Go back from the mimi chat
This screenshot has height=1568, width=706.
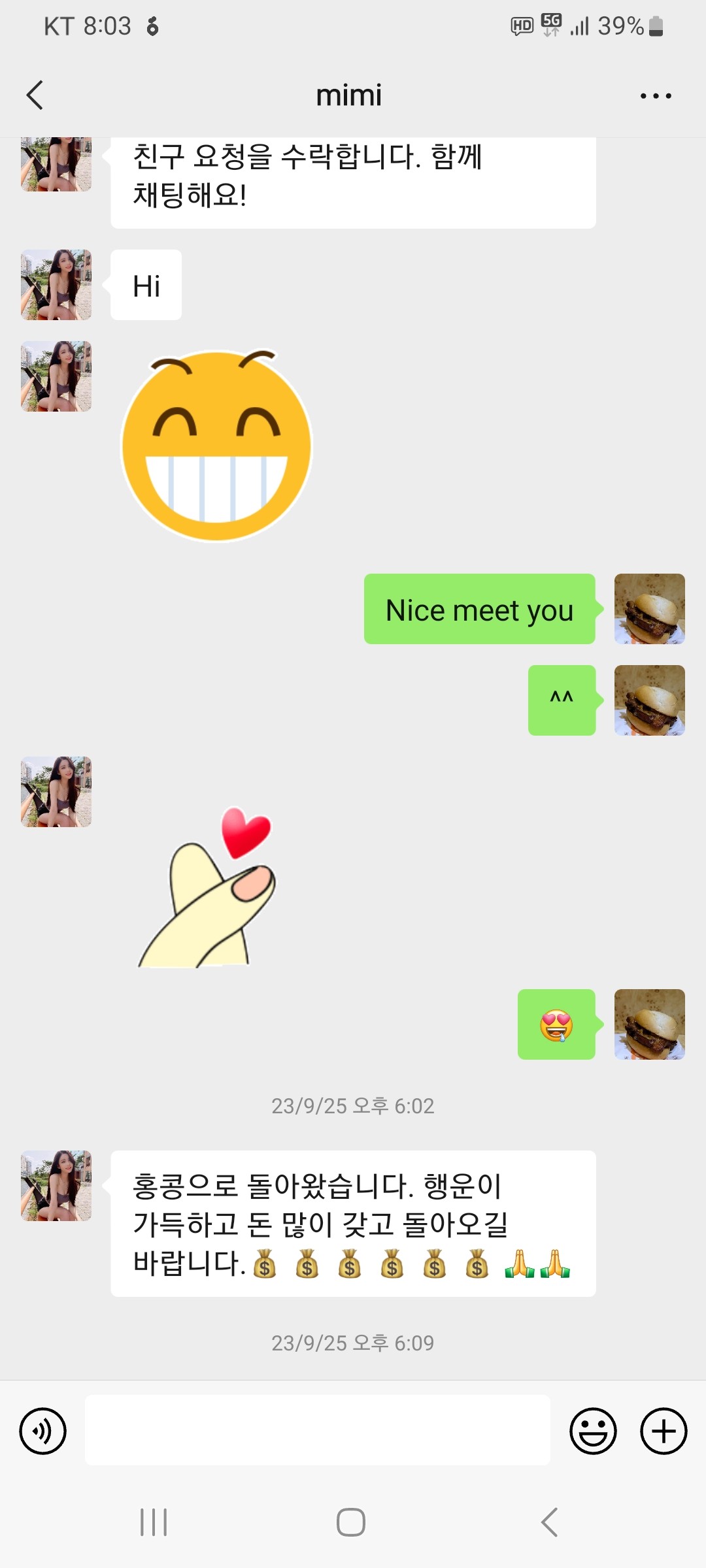coord(35,95)
